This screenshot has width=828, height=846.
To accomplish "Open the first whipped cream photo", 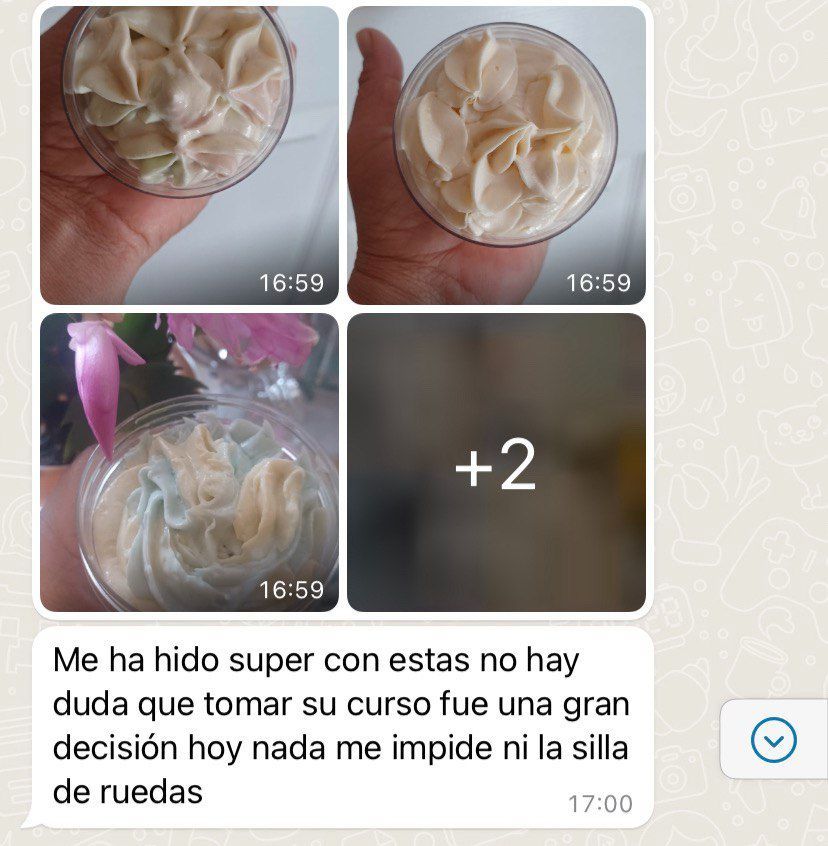I will coord(189,155).
